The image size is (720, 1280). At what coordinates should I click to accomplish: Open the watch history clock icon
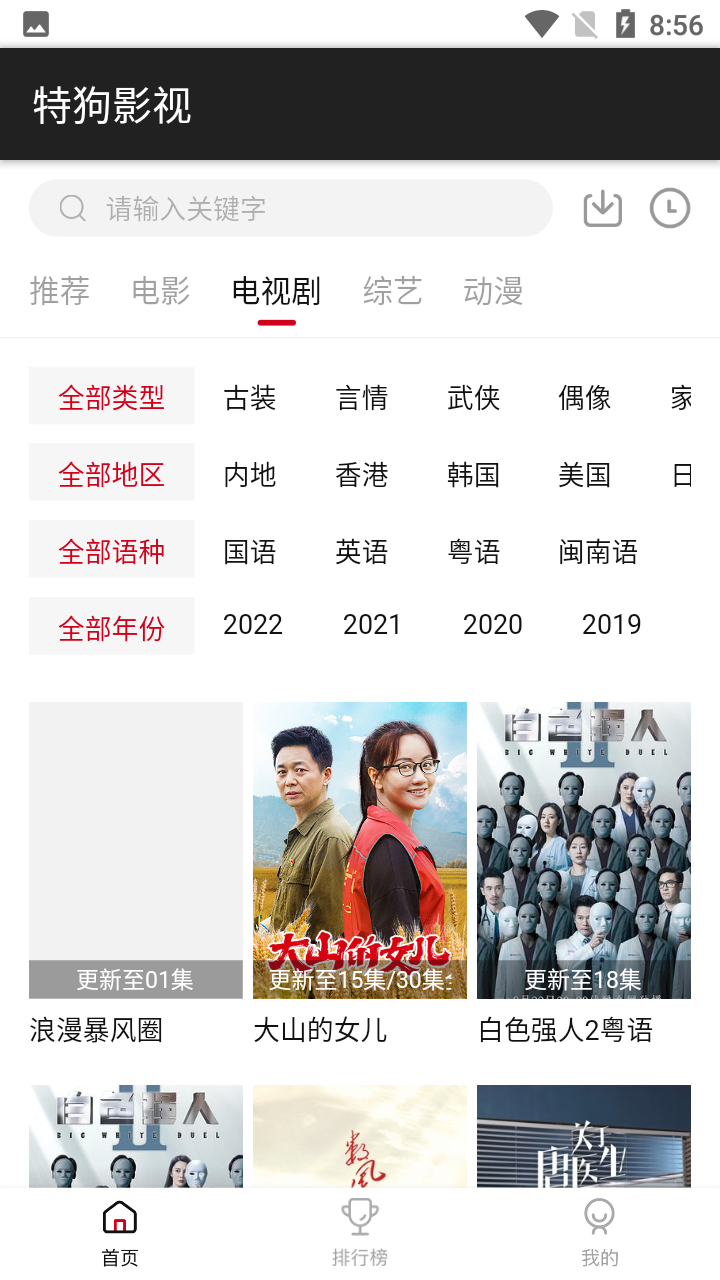(x=670, y=208)
